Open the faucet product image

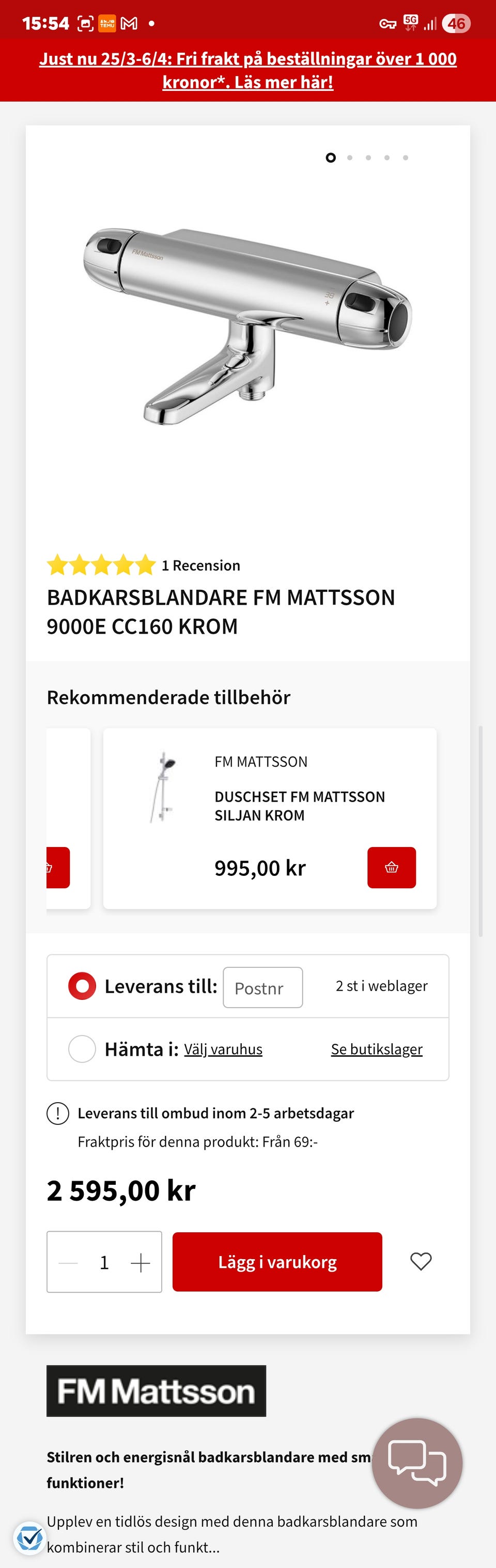pyautogui.click(x=247, y=326)
